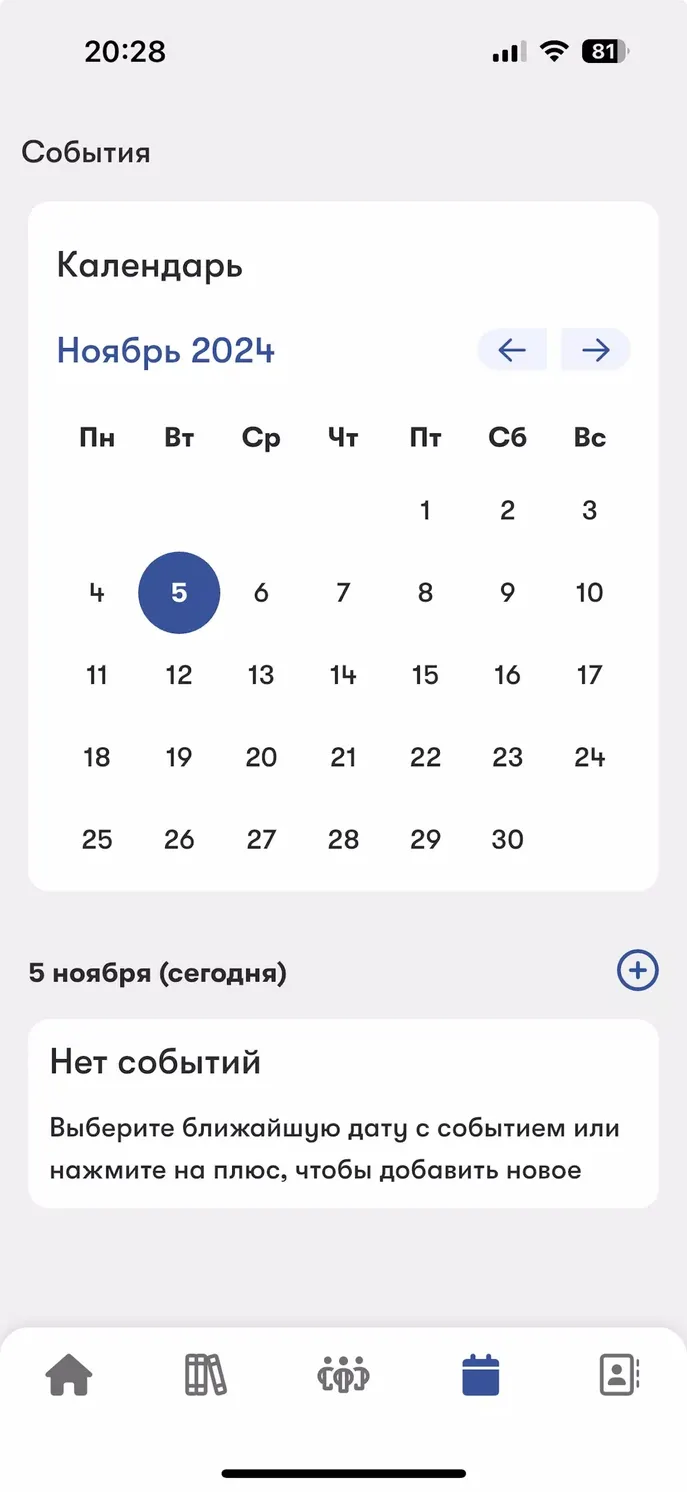Pick November 30 in the calendar

(507, 839)
